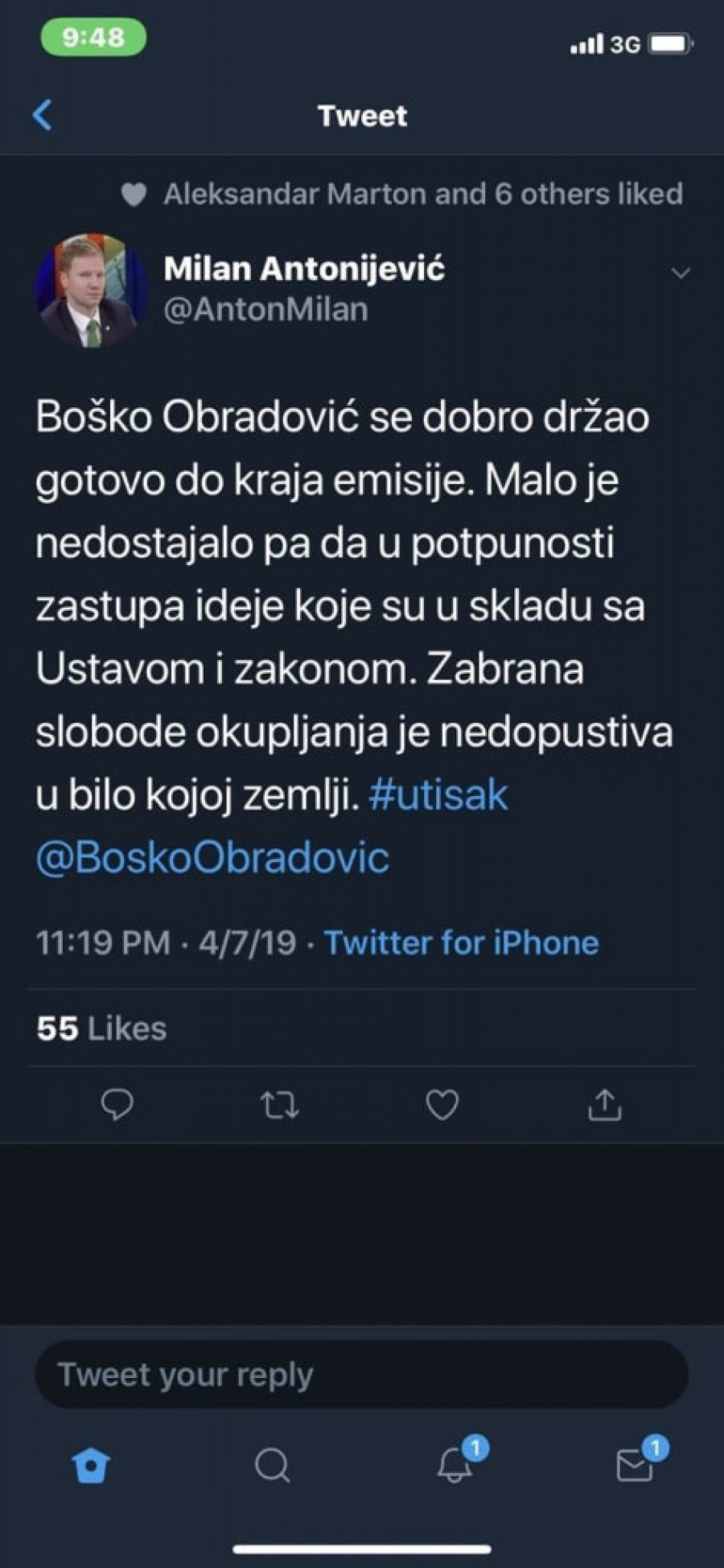Switch to the Search tab
The height and width of the screenshot is (1568, 724).
tap(272, 1465)
